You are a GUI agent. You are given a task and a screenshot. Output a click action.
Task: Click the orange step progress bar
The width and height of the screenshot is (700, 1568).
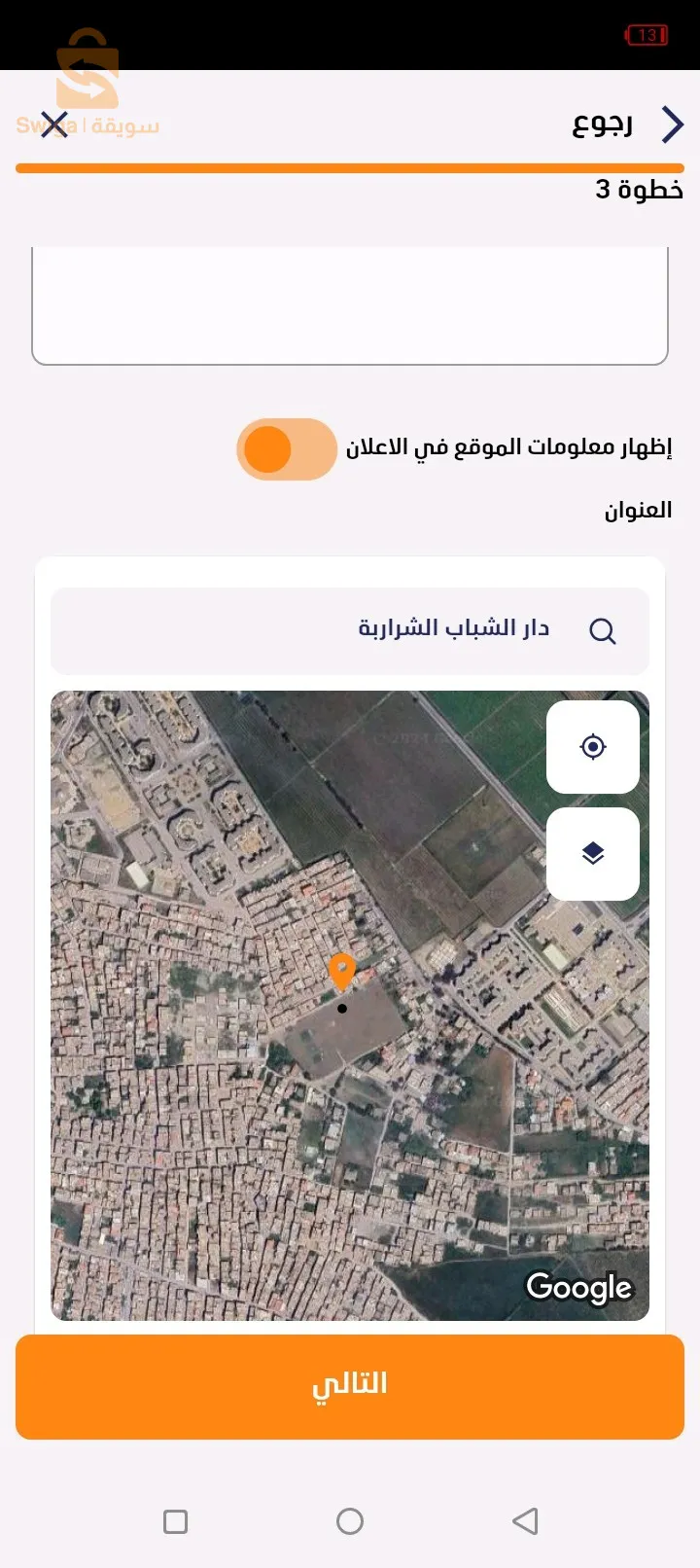coord(350,167)
